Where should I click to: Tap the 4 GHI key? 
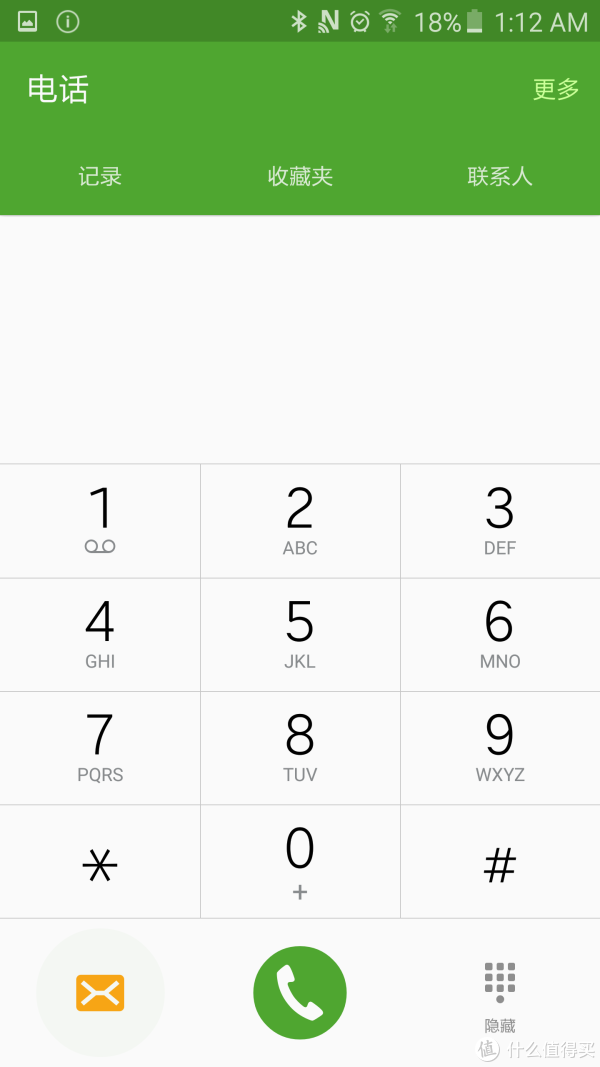(100, 635)
